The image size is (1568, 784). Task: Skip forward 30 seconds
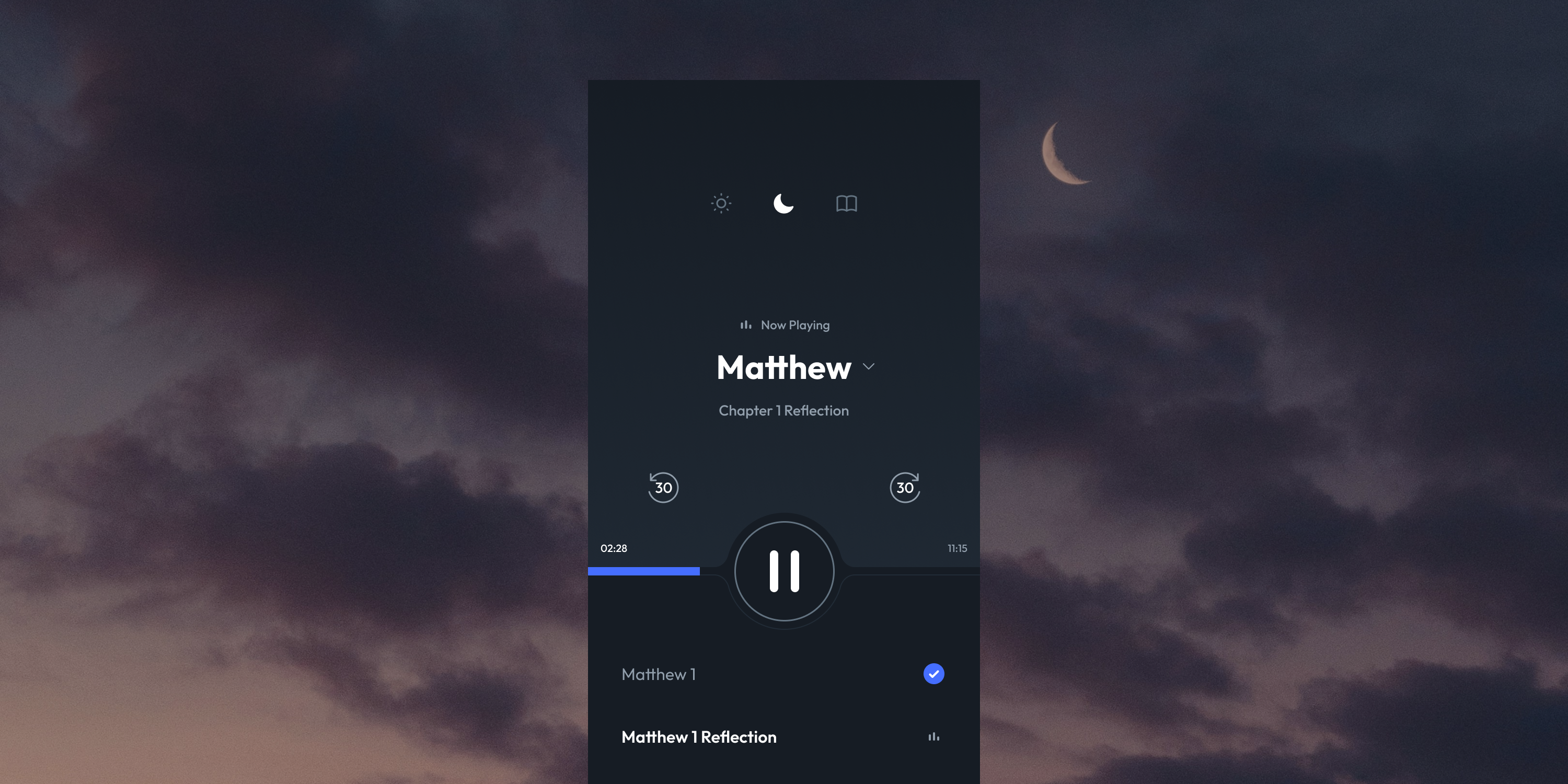pyautogui.click(x=905, y=488)
